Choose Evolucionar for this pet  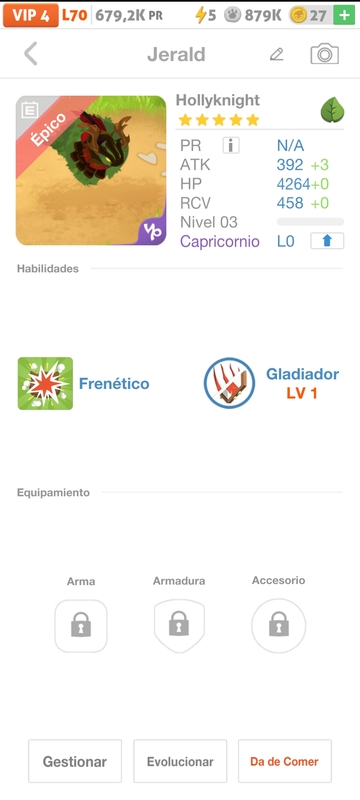tap(180, 761)
